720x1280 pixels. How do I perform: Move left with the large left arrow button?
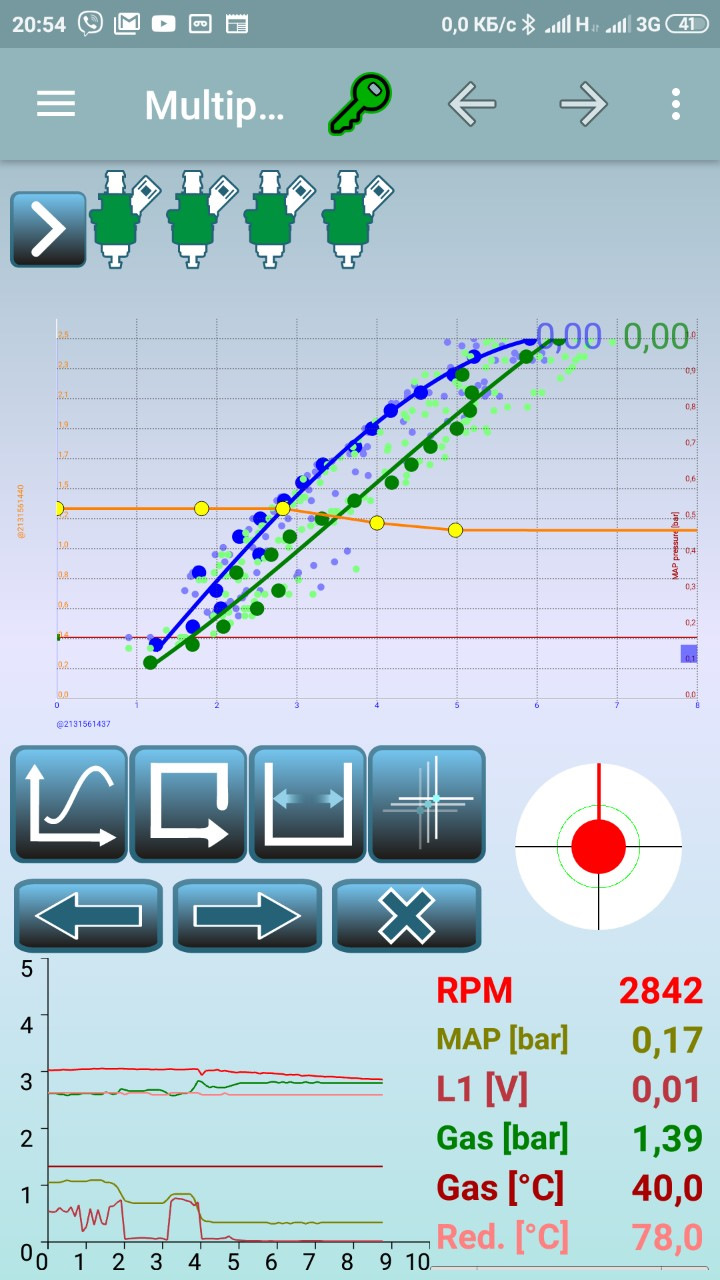89,915
